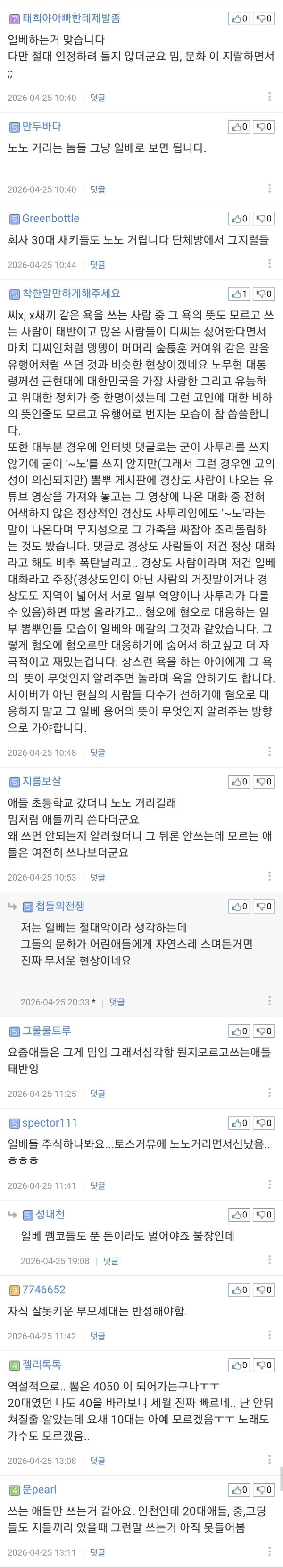
Task: Reply to 지름보살's comment via 덧글
Action: pyautogui.click(x=98, y=877)
